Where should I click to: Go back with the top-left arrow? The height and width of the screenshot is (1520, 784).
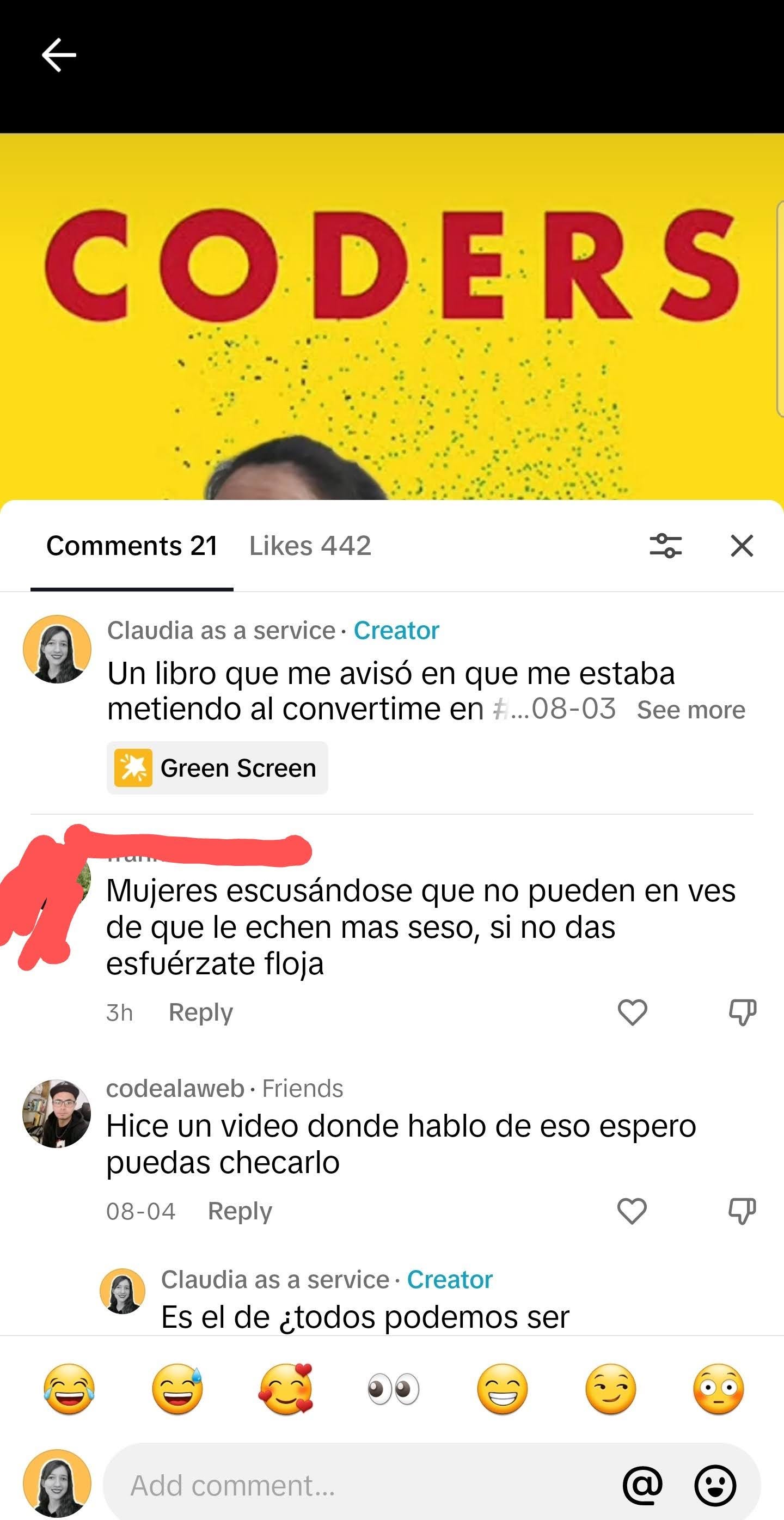59,55
